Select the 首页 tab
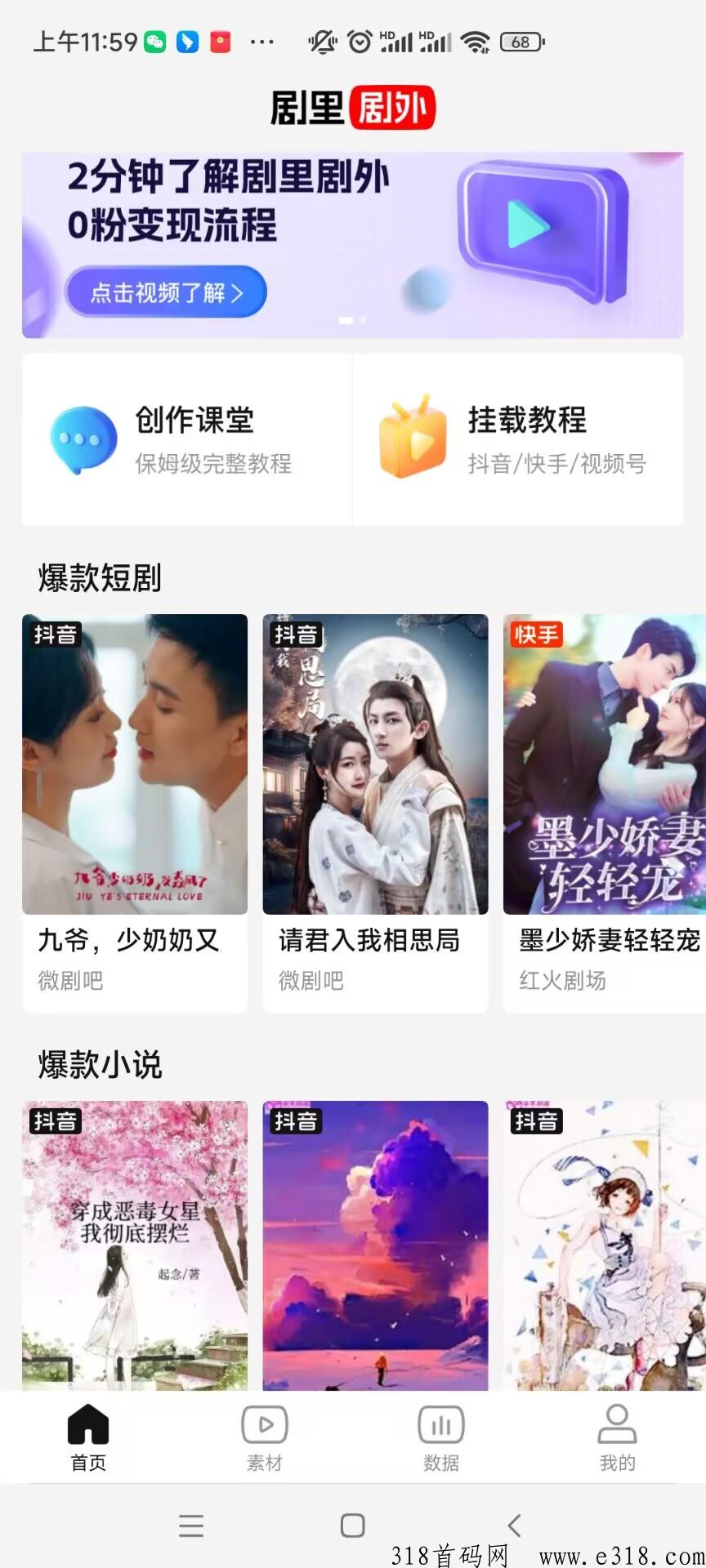The height and width of the screenshot is (1568, 706). (x=88, y=1439)
